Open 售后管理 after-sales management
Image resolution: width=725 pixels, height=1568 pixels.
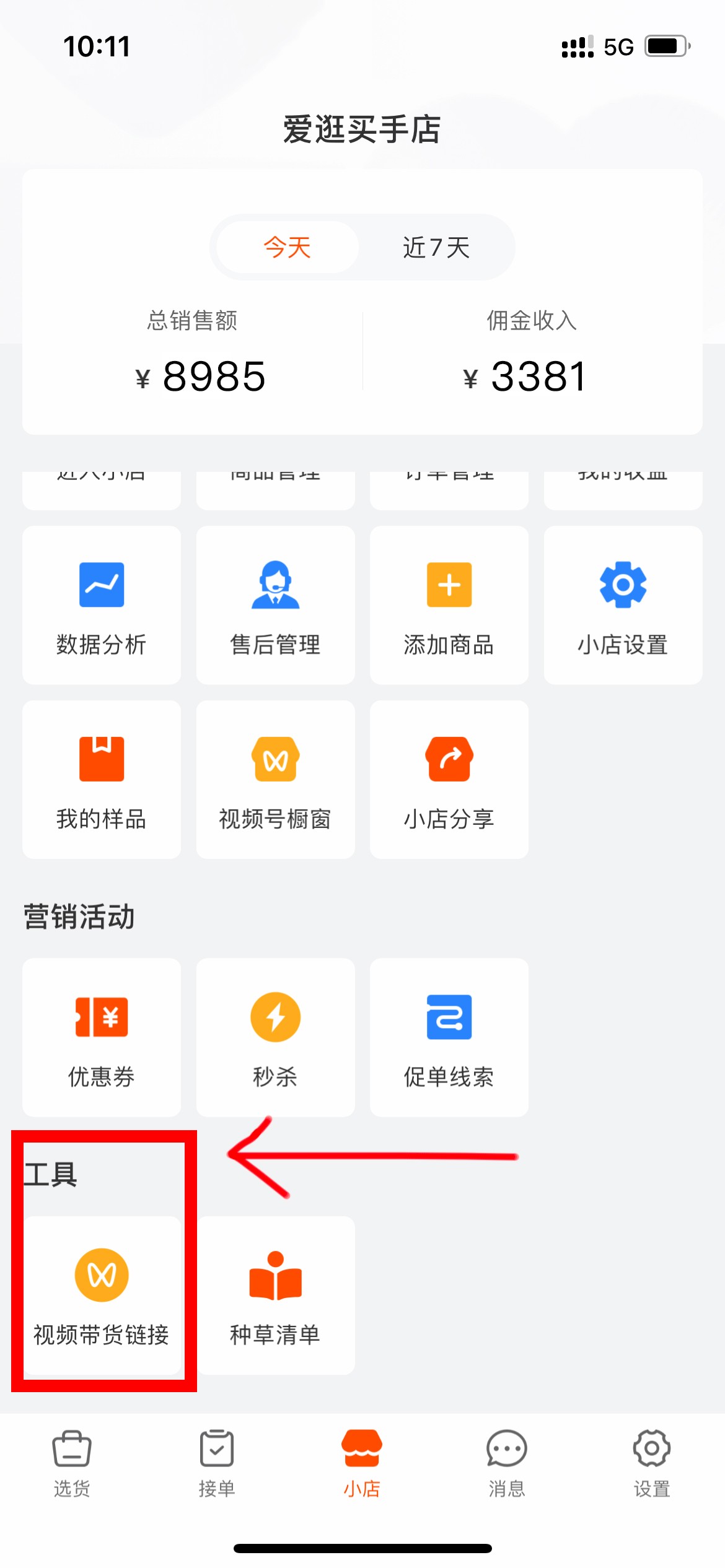pos(275,606)
